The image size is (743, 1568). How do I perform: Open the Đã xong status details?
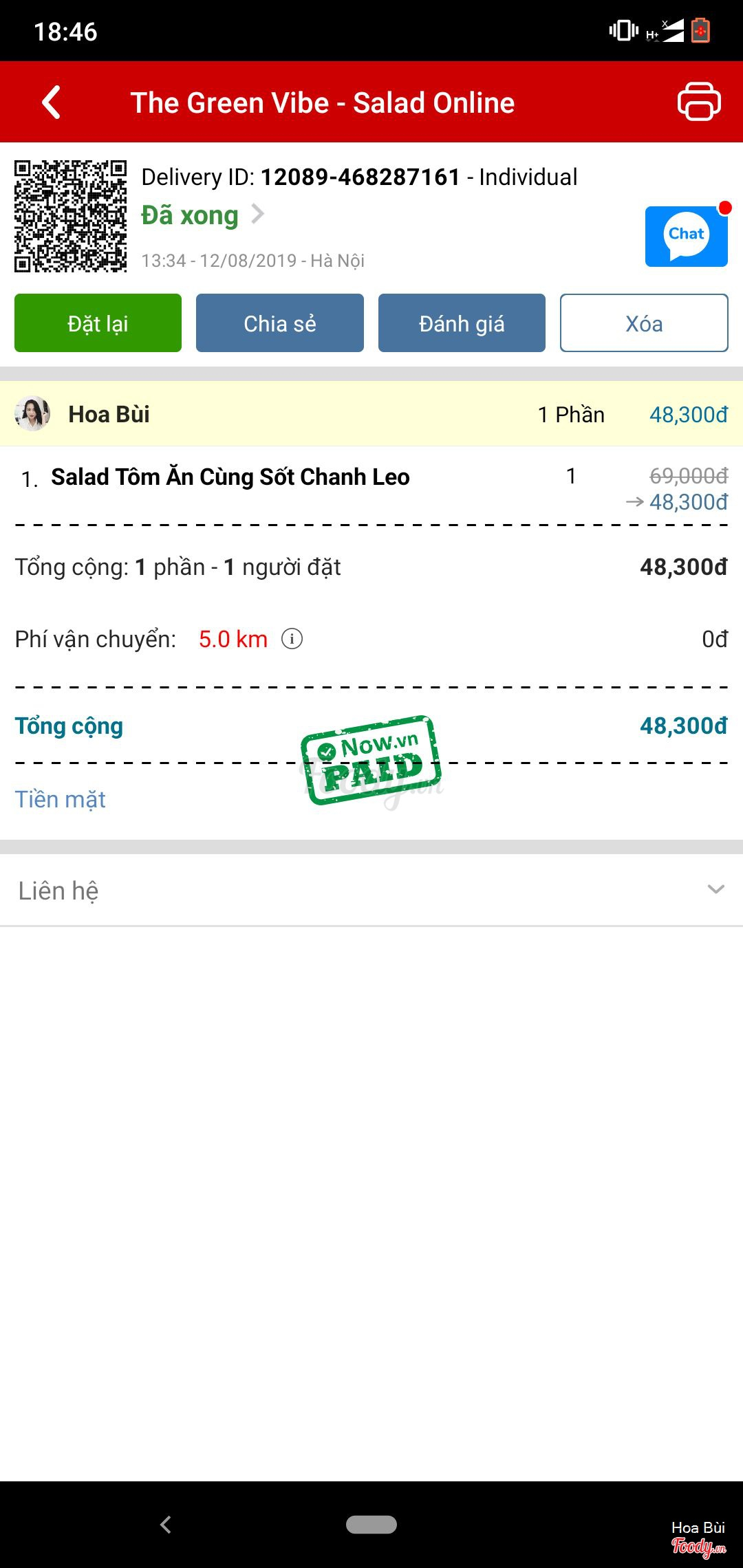(202, 215)
